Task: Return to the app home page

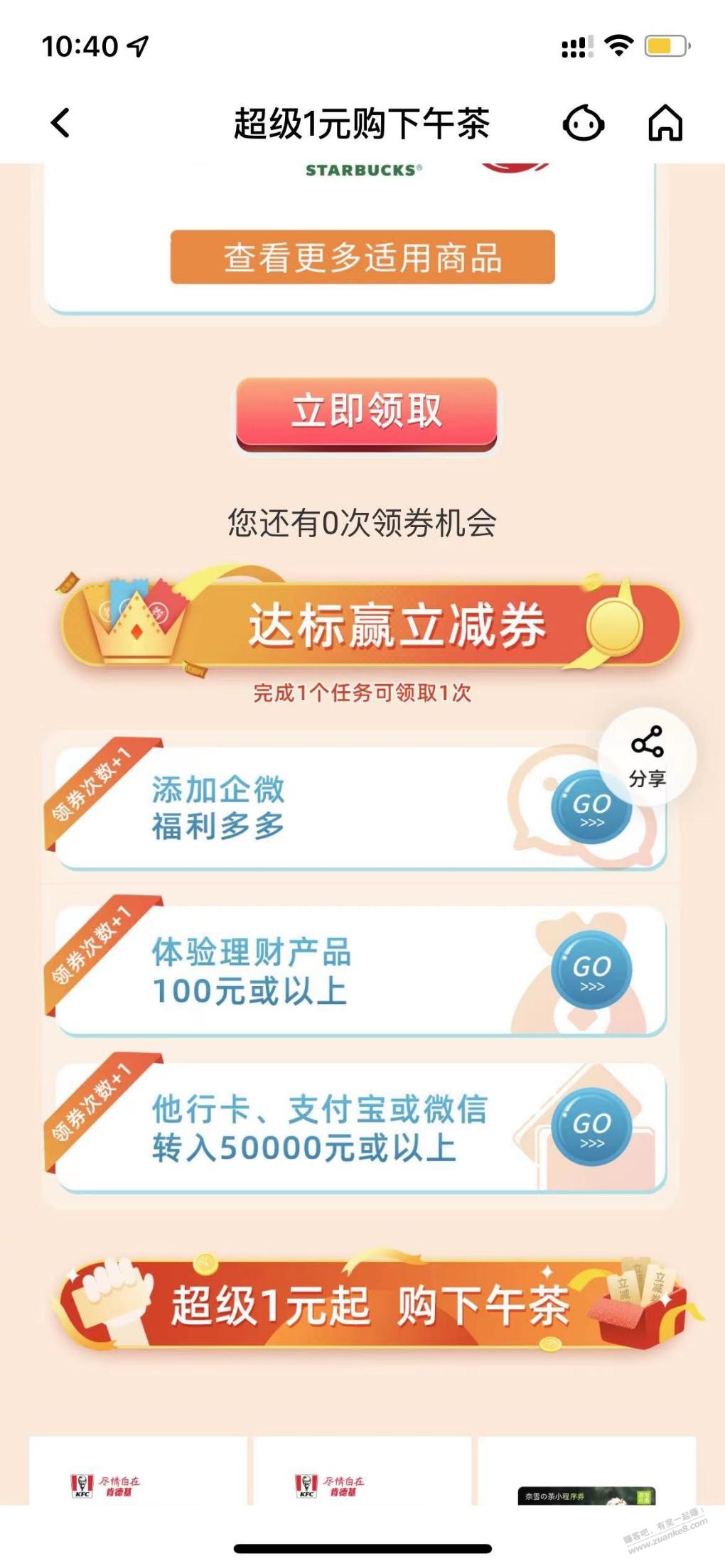Action: point(665,124)
